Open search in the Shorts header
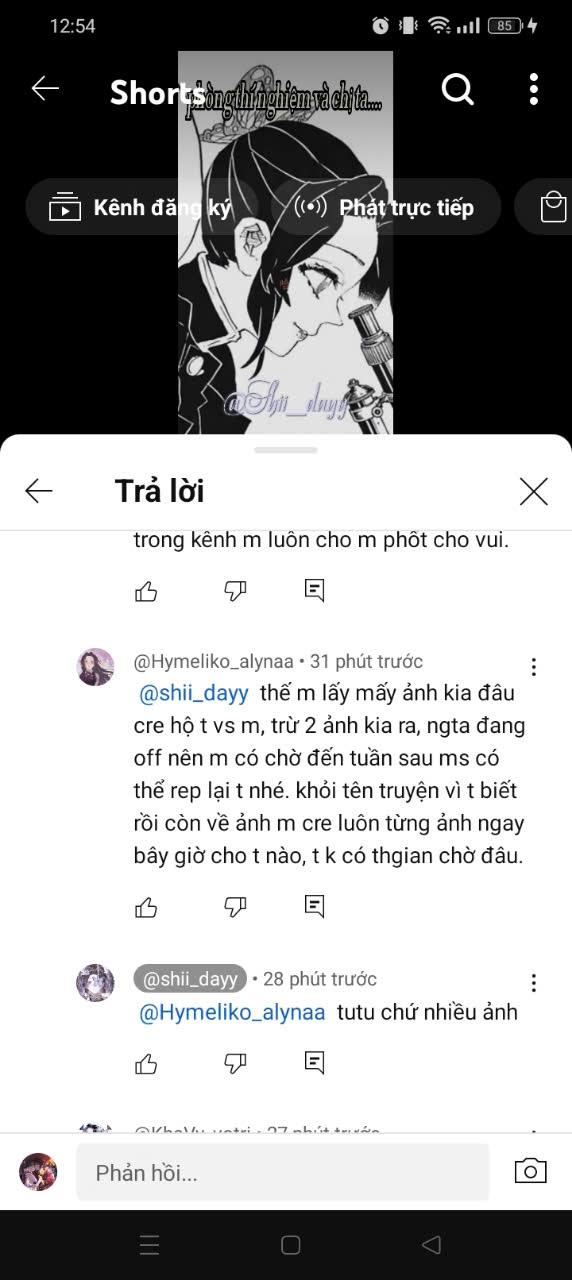Image resolution: width=572 pixels, height=1280 pixels. [457, 89]
